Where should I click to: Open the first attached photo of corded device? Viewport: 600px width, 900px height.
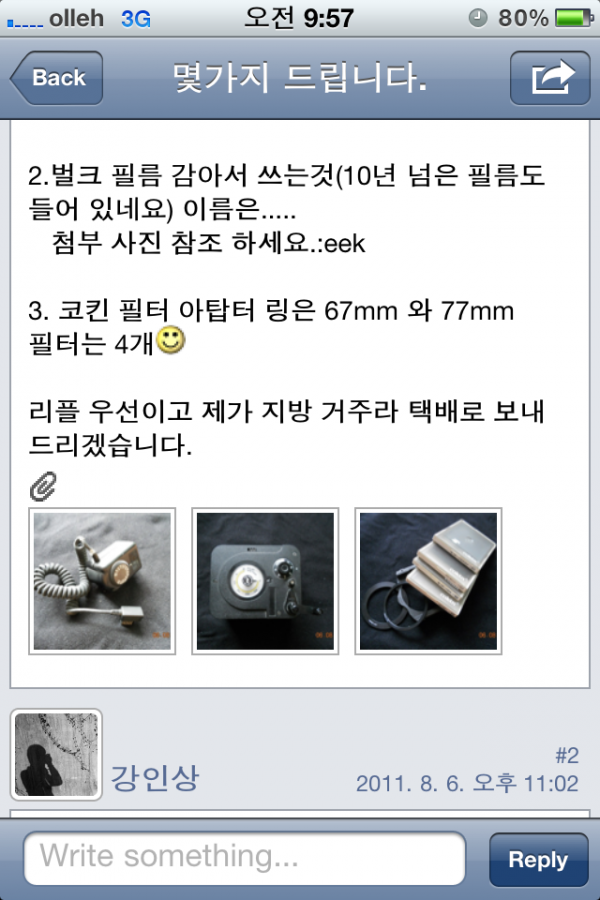pyautogui.click(x=103, y=581)
